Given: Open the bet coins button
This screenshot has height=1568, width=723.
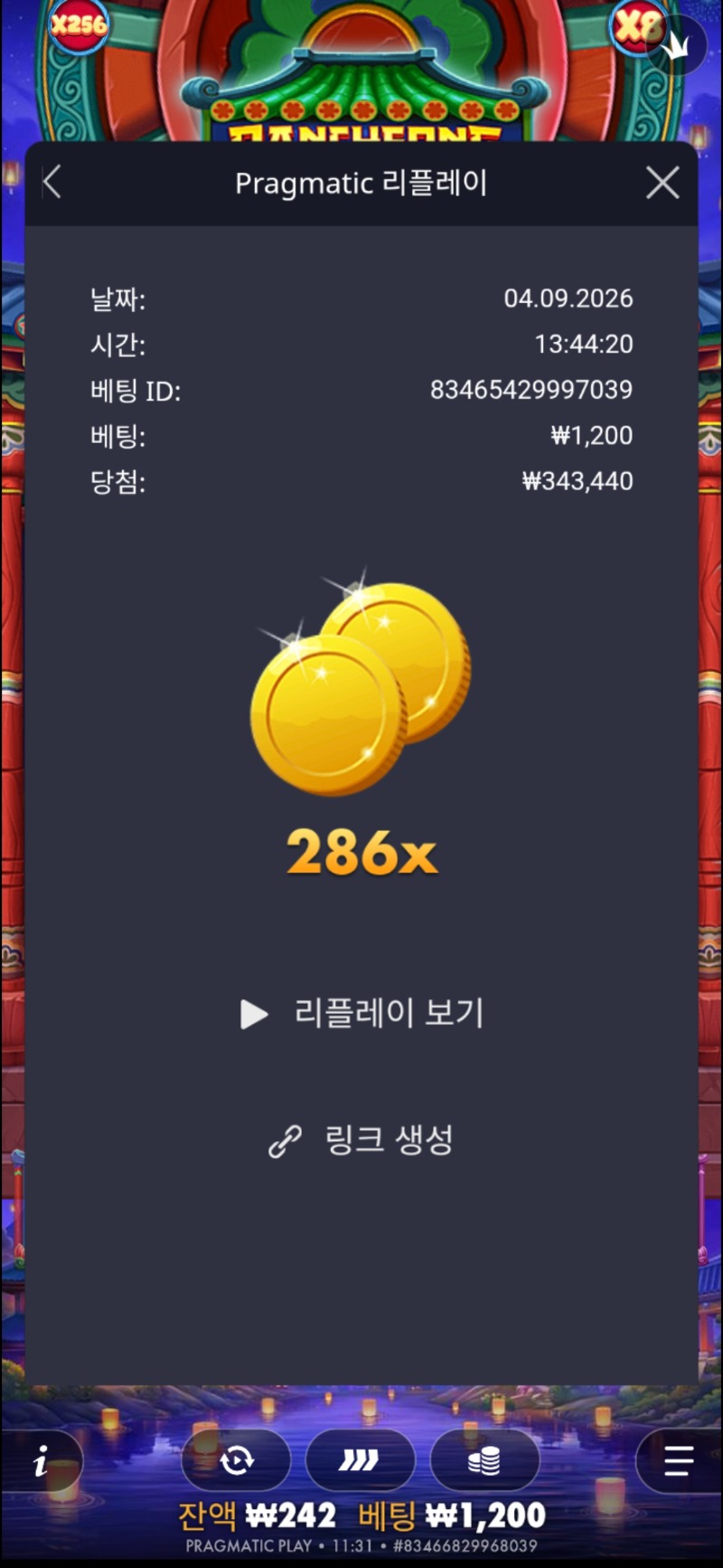Looking at the screenshot, I should [484, 1459].
